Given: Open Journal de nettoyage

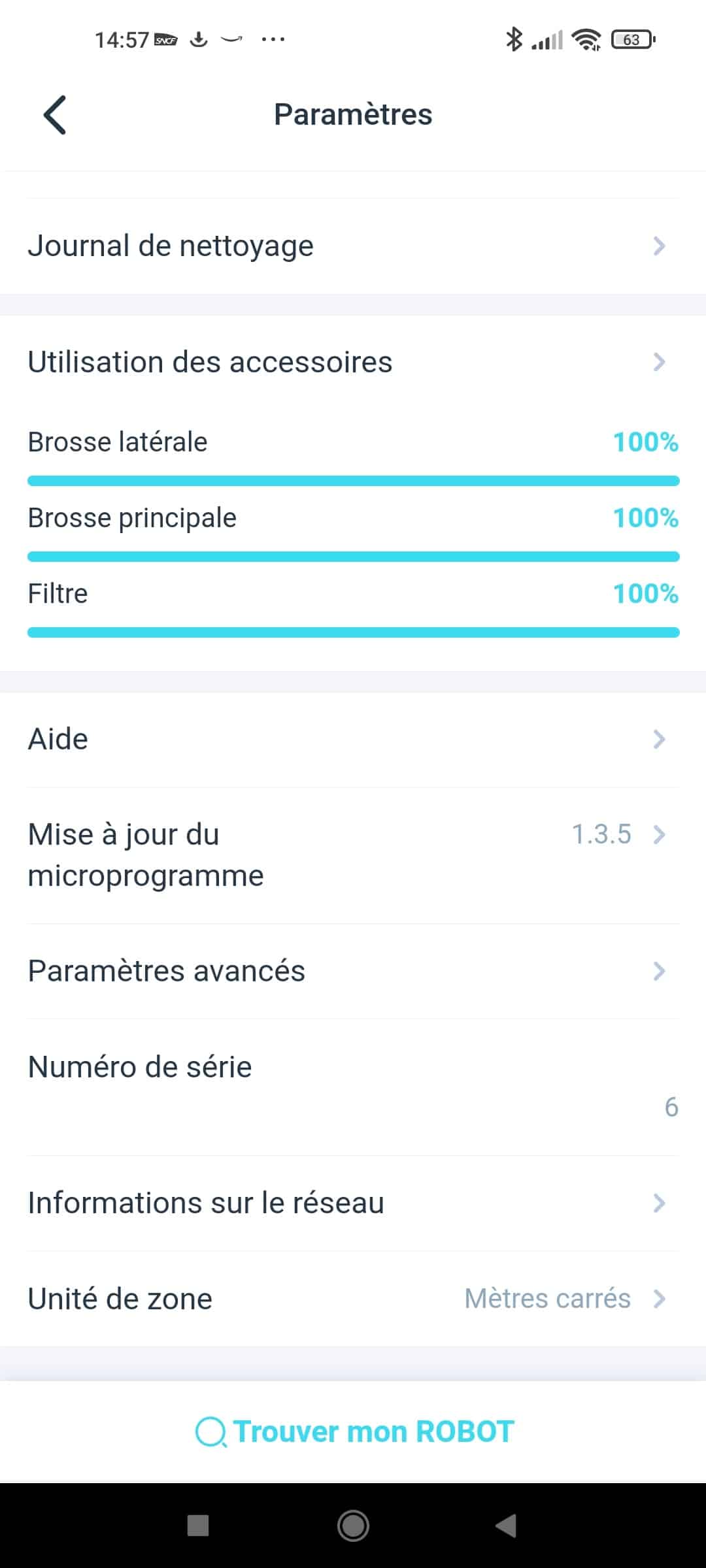Looking at the screenshot, I should (353, 246).
